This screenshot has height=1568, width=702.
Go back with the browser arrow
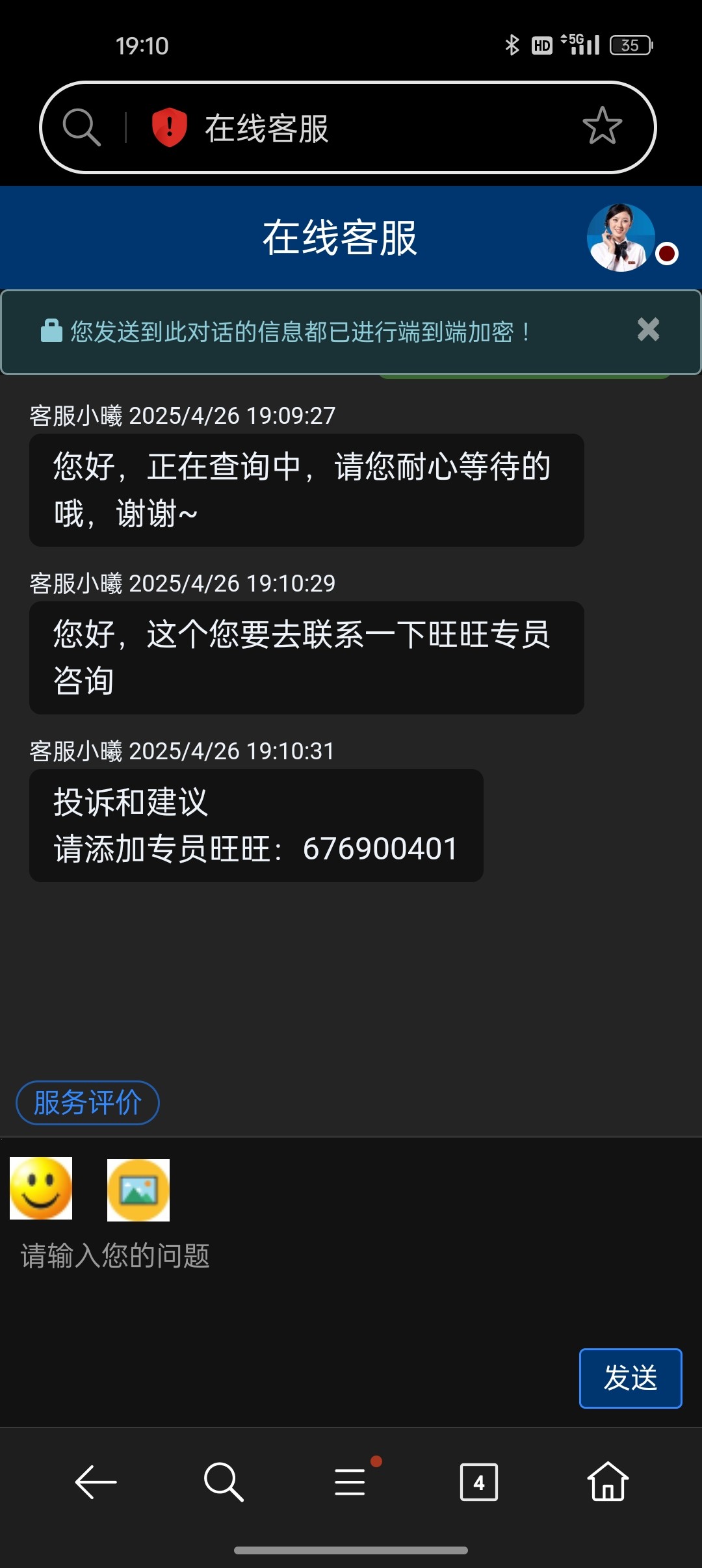tap(96, 1482)
